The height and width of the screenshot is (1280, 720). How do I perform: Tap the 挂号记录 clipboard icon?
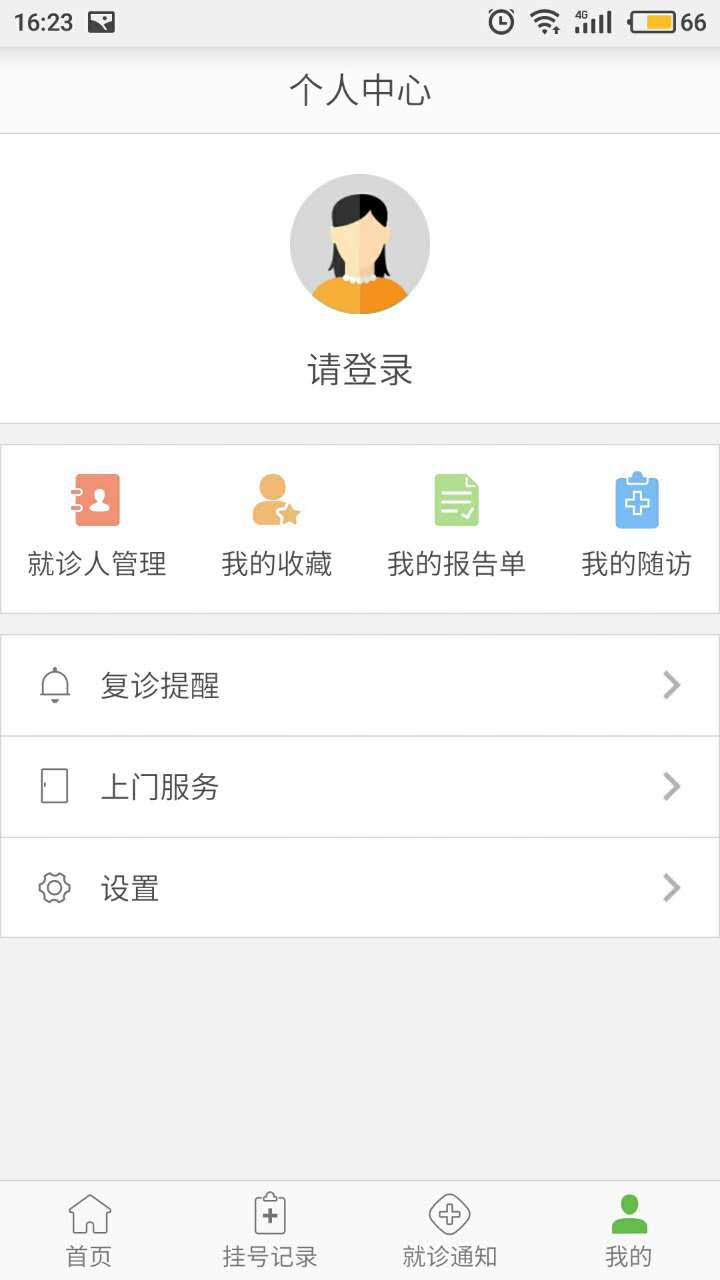click(269, 1212)
